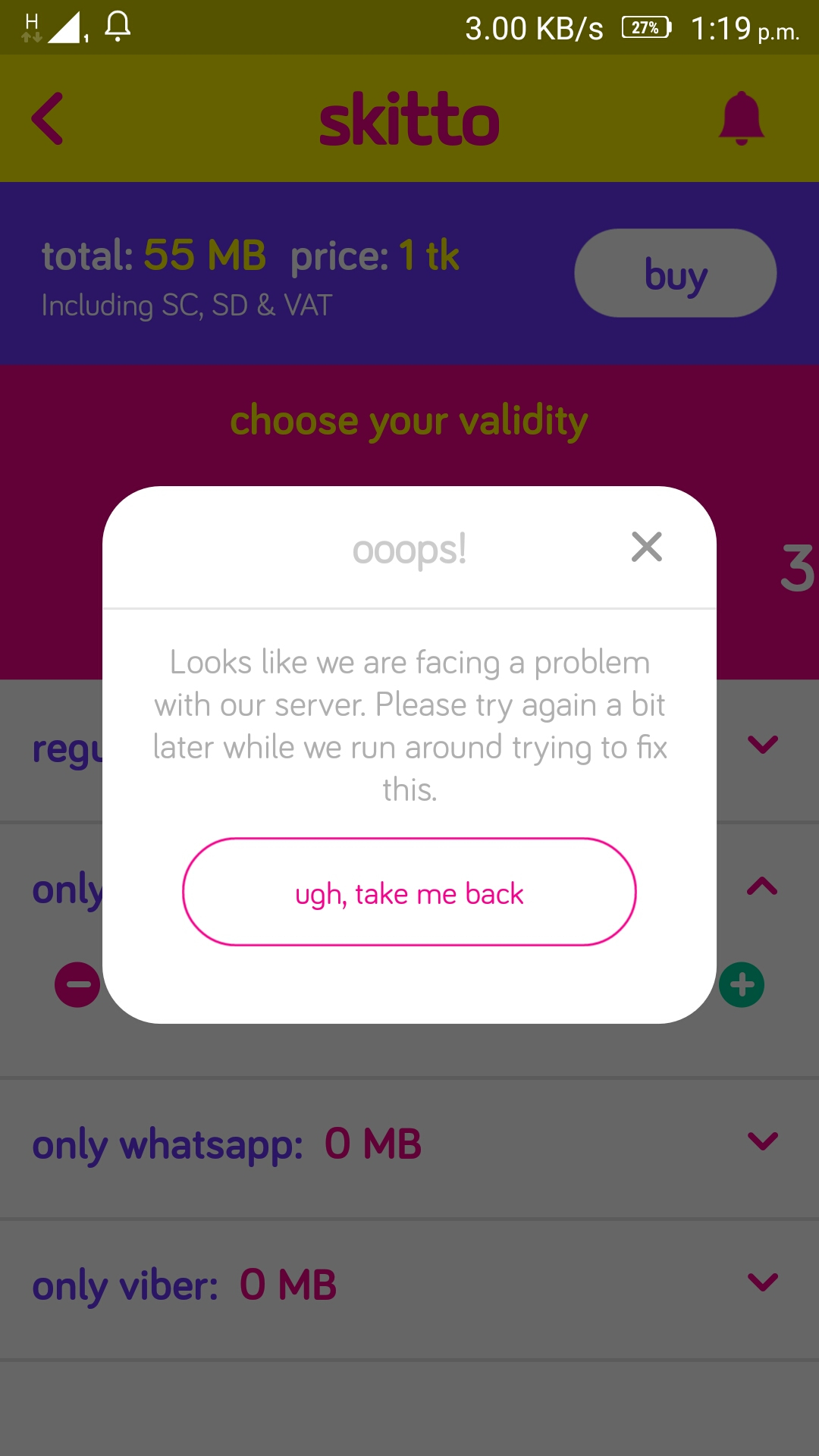Open the notifications bell

coord(741,118)
